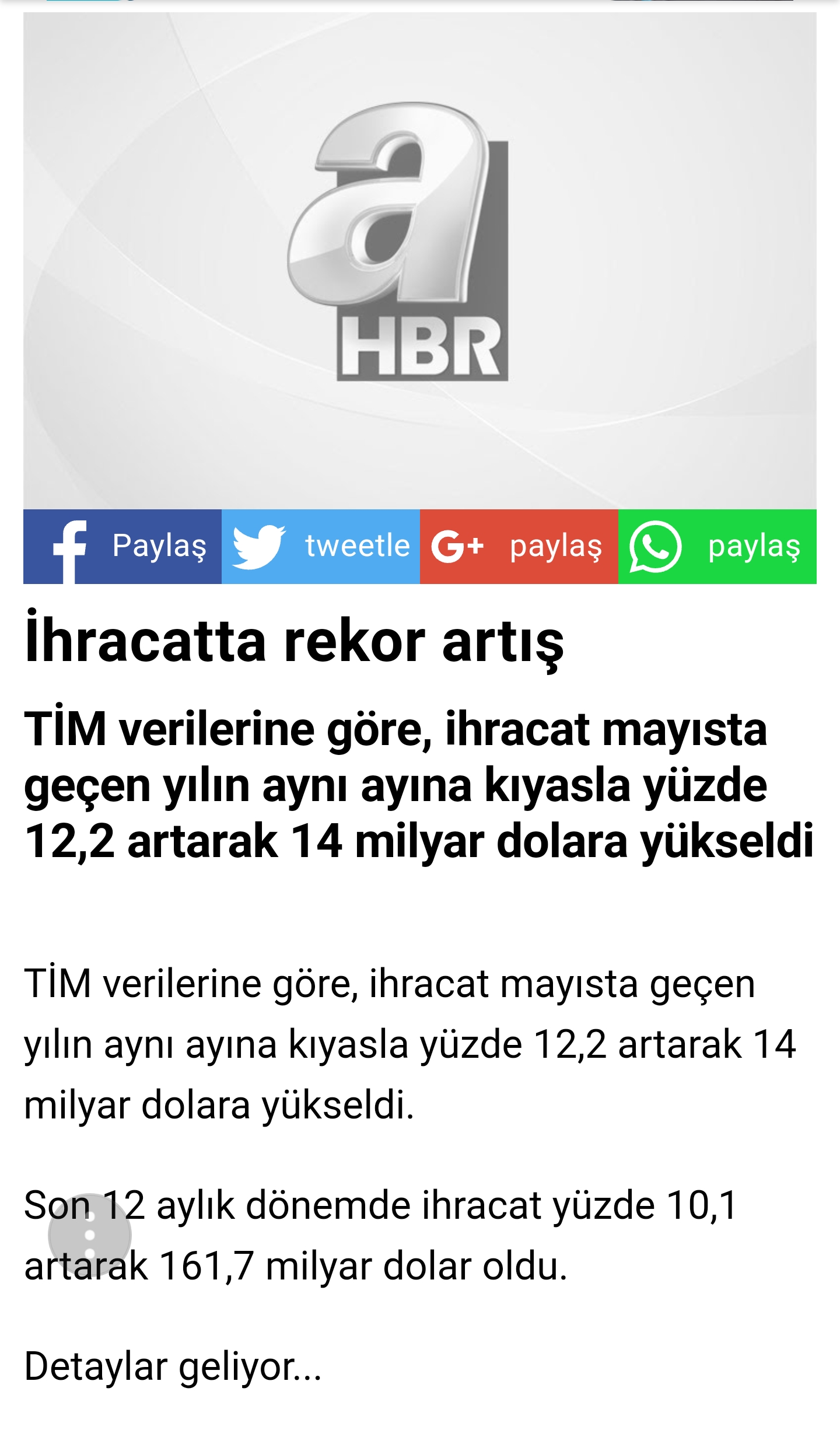
Task: Tweet this article via Twitter
Action: click(321, 546)
